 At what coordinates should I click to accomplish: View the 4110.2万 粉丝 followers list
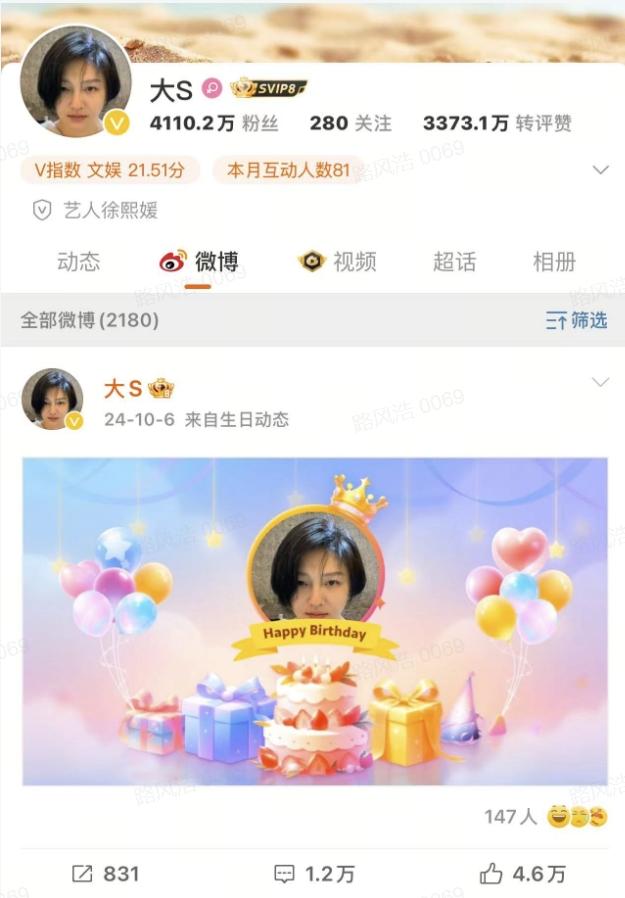[x=213, y=123]
